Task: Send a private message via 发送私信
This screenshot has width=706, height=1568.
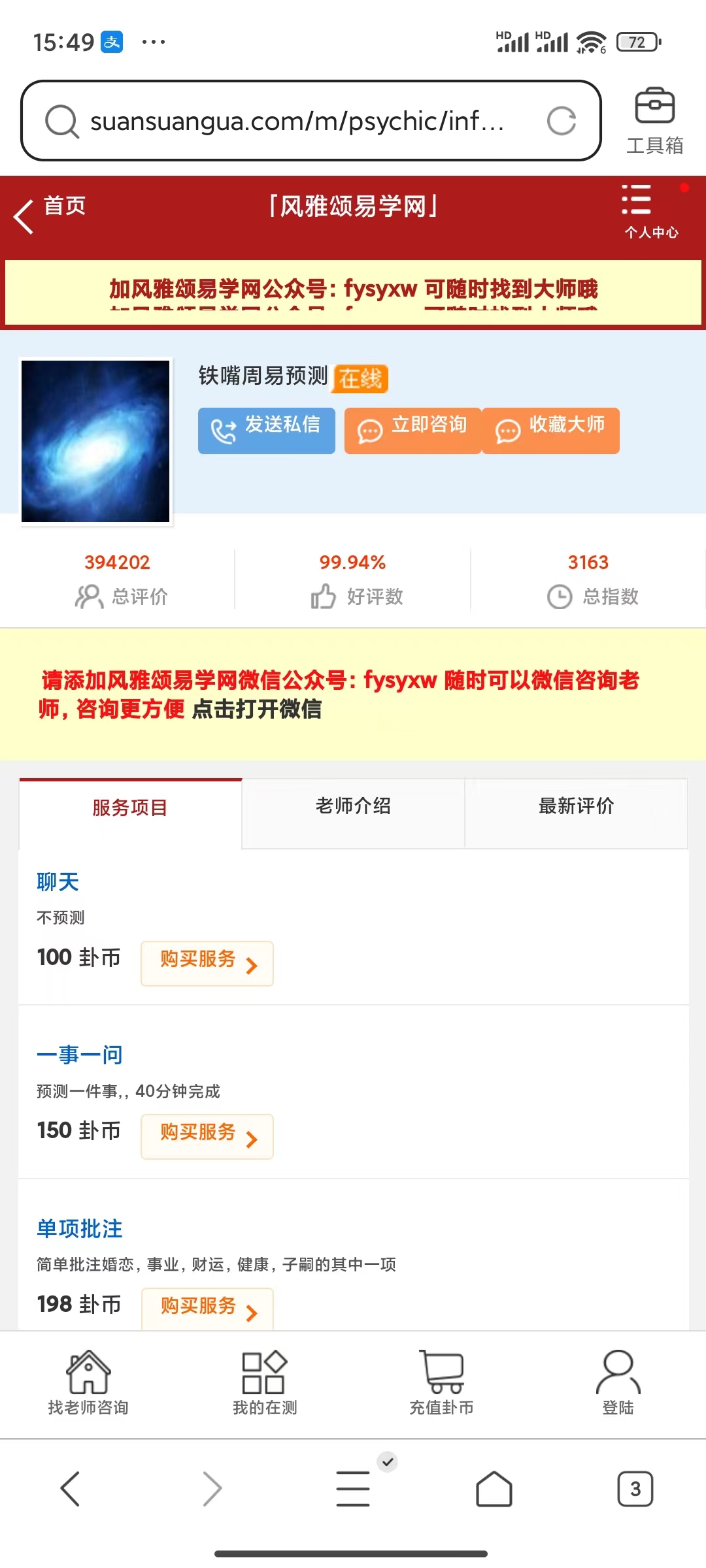Action: coord(267,431)
